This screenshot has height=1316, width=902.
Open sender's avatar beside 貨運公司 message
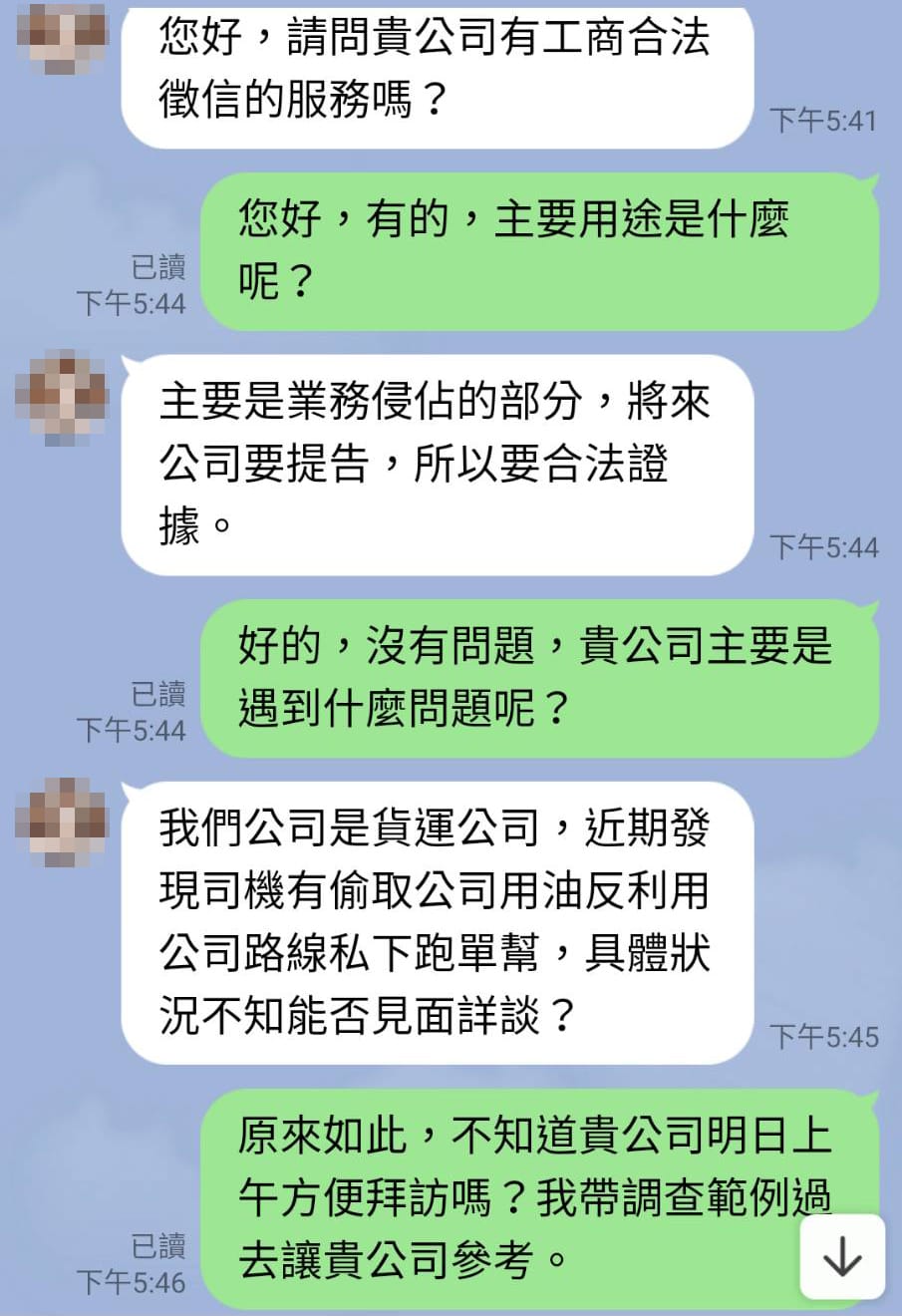tap(62, 822)
